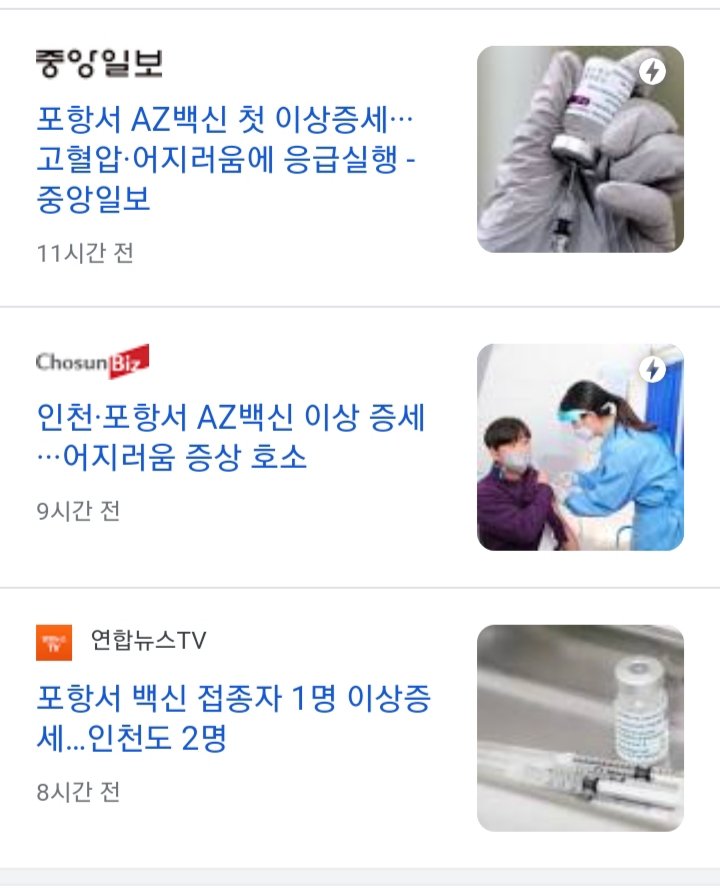Tap the syringe thumbnail of the 연합뉴스TV article
Screen dimensions: 720x896
click(580, 728)
